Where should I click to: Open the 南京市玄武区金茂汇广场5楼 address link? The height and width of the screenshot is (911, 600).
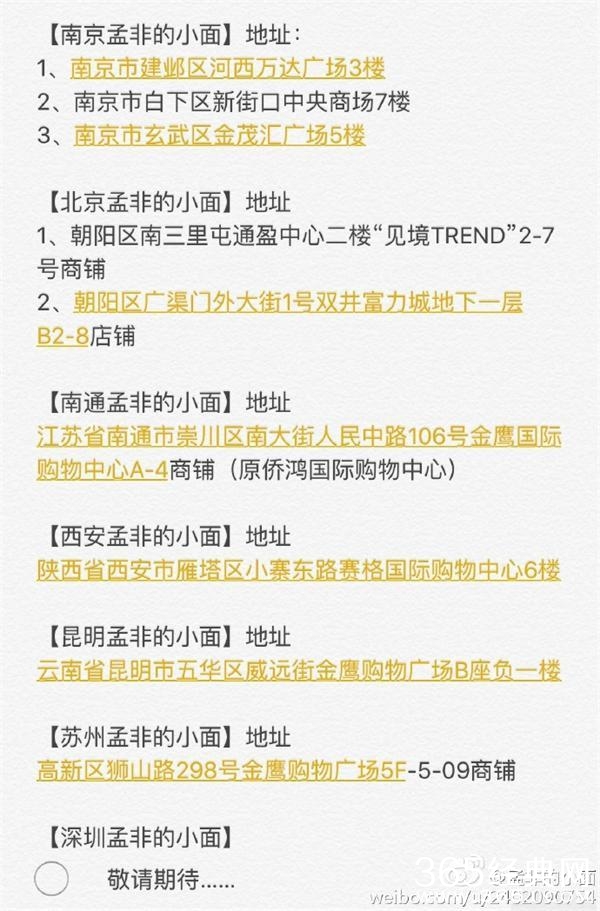tap(219, 135)
